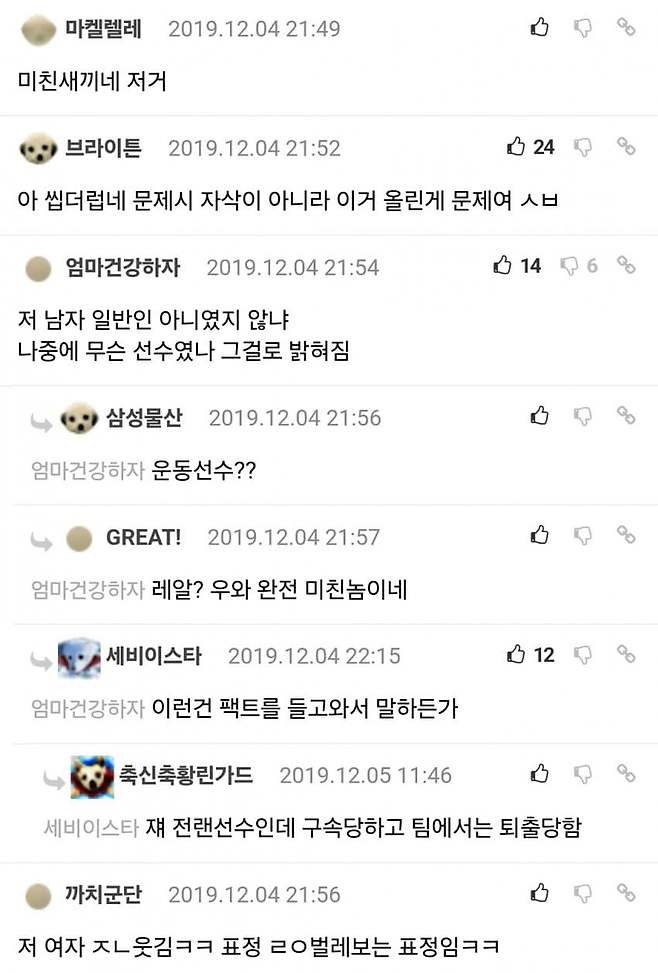The height and width of the screenshot is (973, 658).
Task: Dislike 엄마건강하자's comment with 6 dislikes
Action: tap(570, 265)
